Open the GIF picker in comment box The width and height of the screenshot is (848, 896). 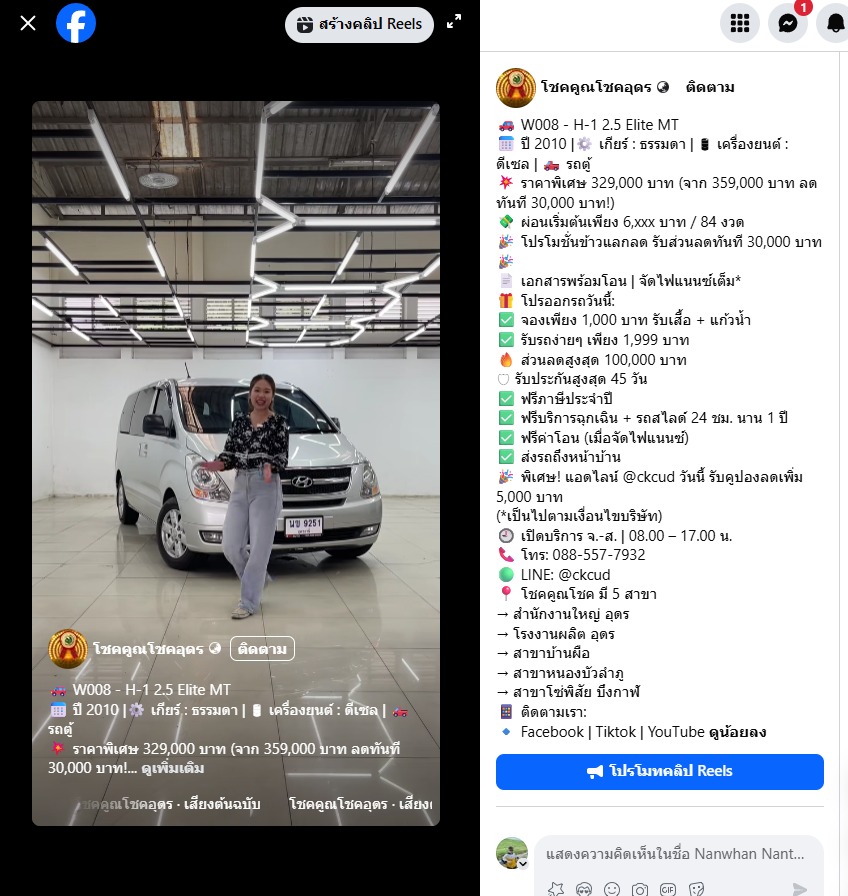click(x=667, y=889)
